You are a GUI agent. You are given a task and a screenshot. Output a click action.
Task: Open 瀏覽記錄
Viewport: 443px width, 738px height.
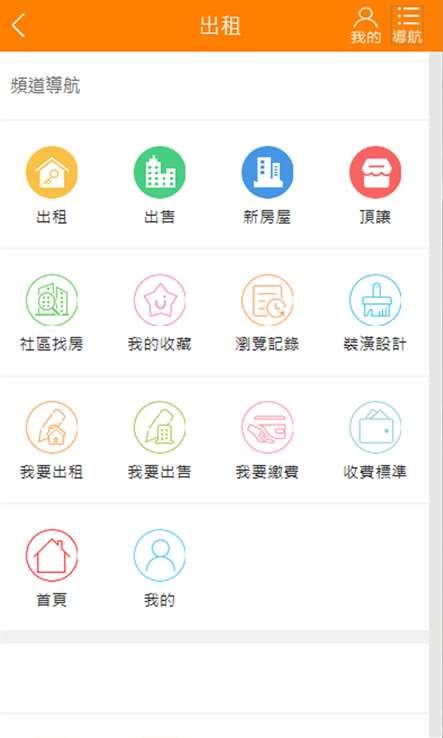coord(267,313)
